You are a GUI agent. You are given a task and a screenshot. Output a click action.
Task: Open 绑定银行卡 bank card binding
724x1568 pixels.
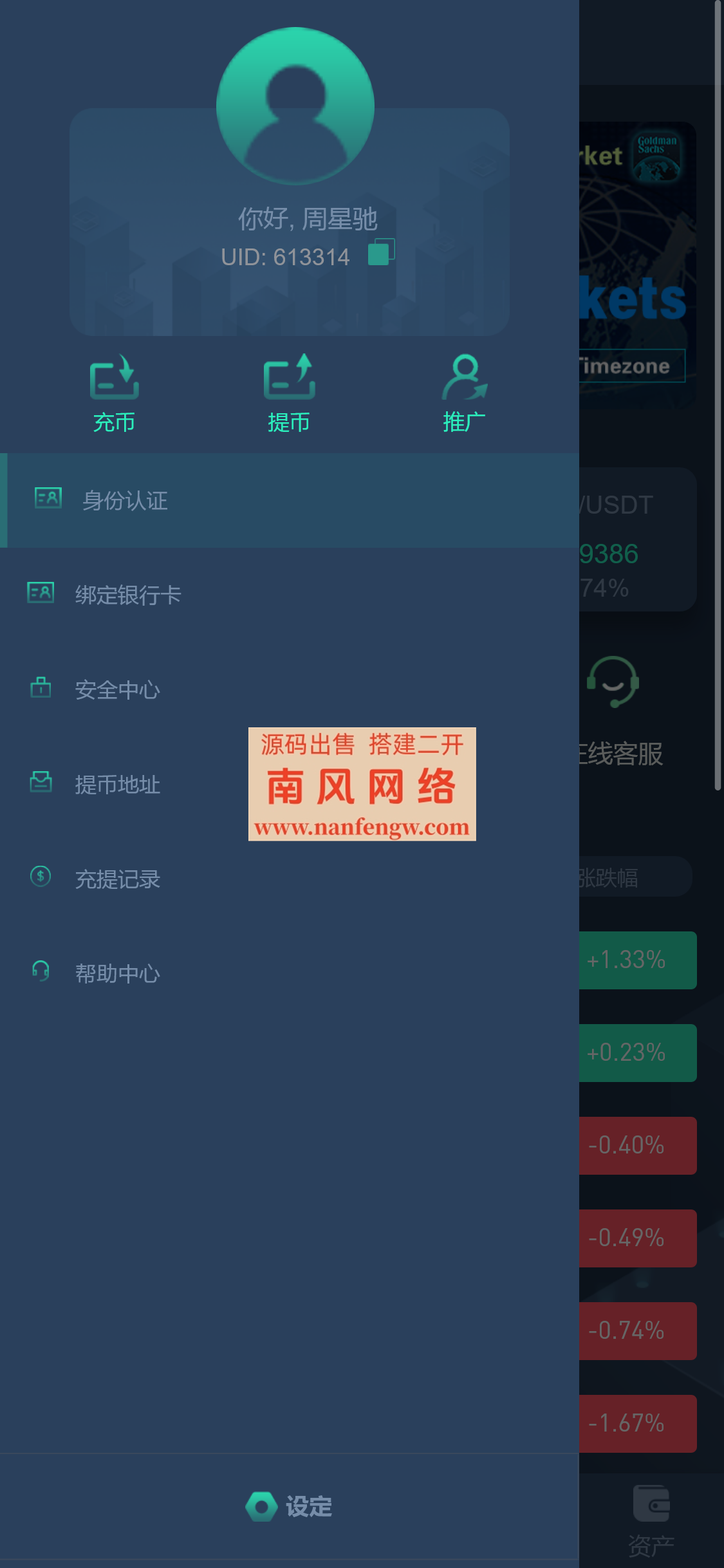[127, 595]
